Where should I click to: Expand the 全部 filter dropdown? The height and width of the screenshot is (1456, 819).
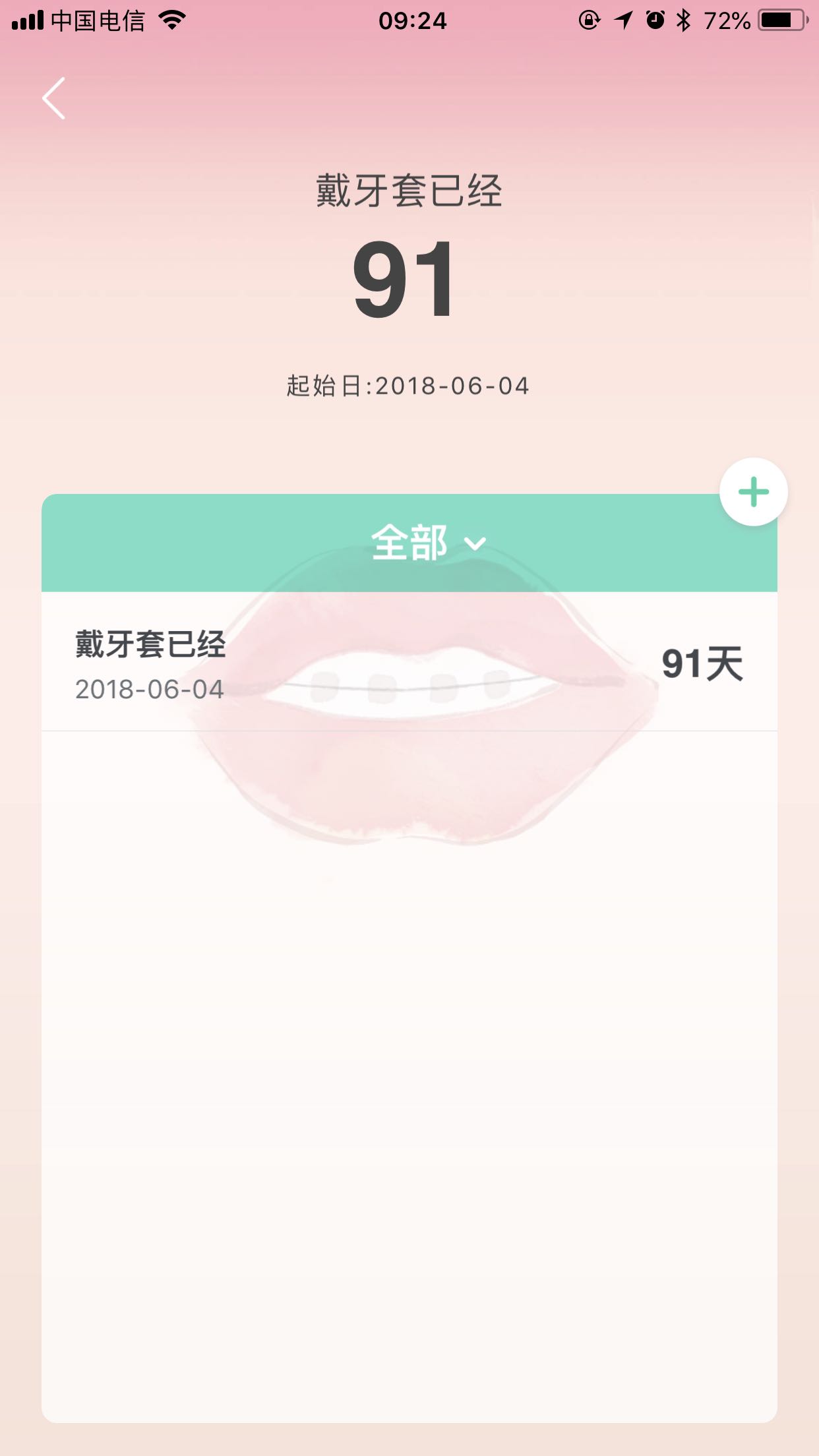coord(427,543)
